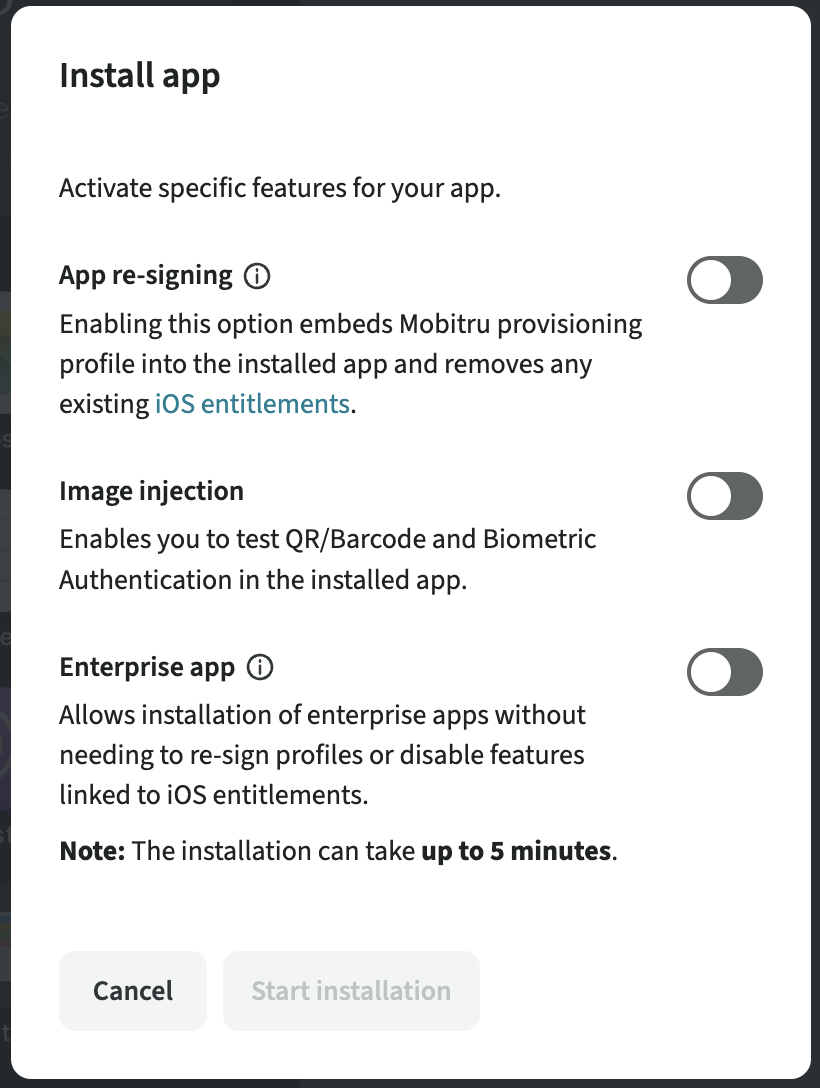Enable the App re-signing switch
Viewport: 820px width, 1088px height.
click(724, 280)
